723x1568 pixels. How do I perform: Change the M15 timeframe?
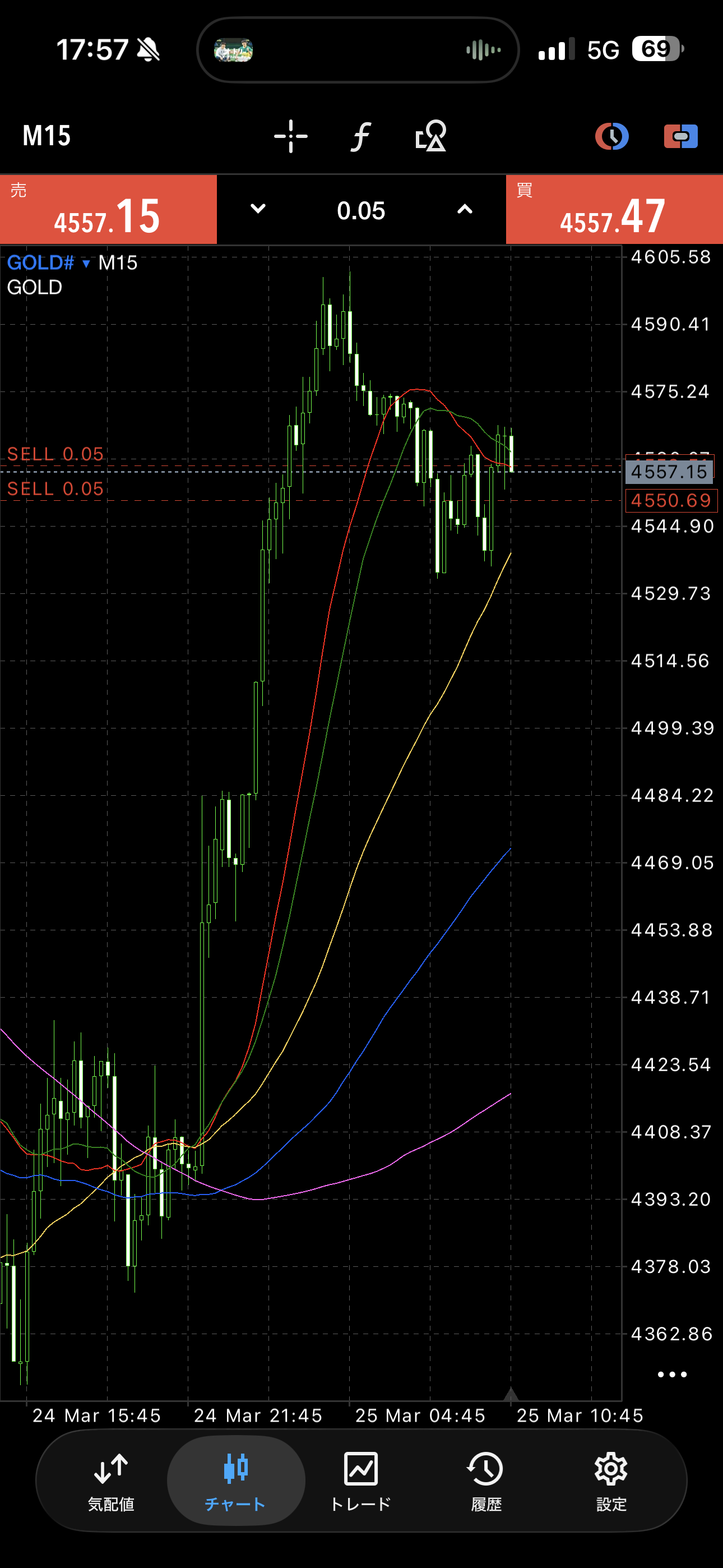pyautogui.click(x=47, y=136)
